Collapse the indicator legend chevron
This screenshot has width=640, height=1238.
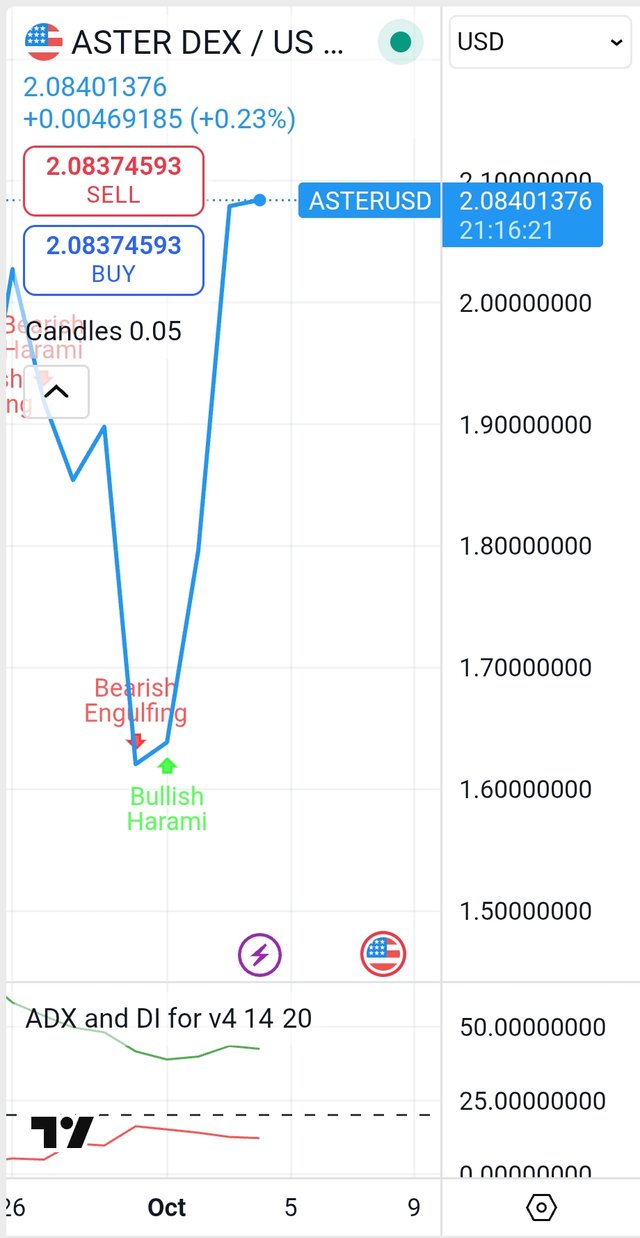tap(56, 392)
